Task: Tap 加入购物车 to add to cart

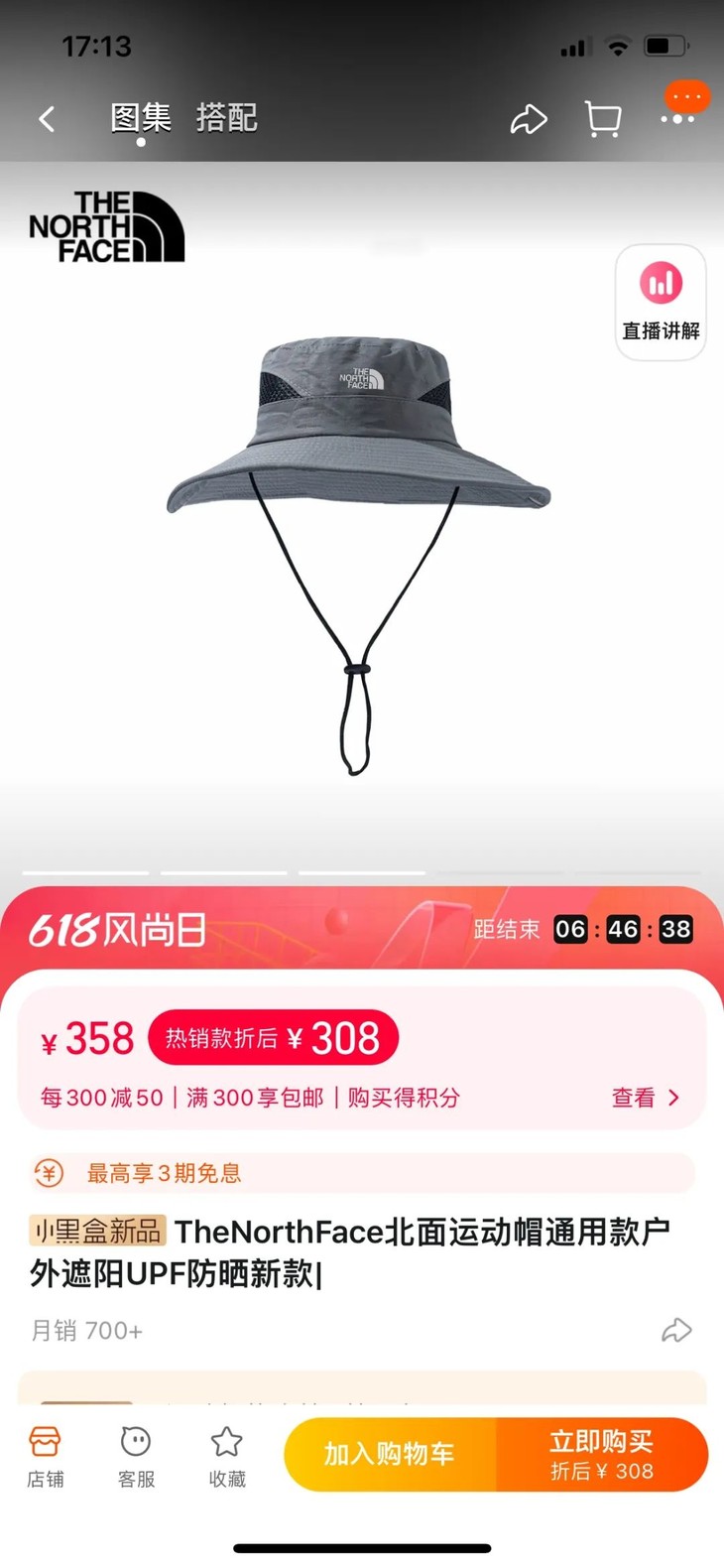Action: (x=385, y=1454)
